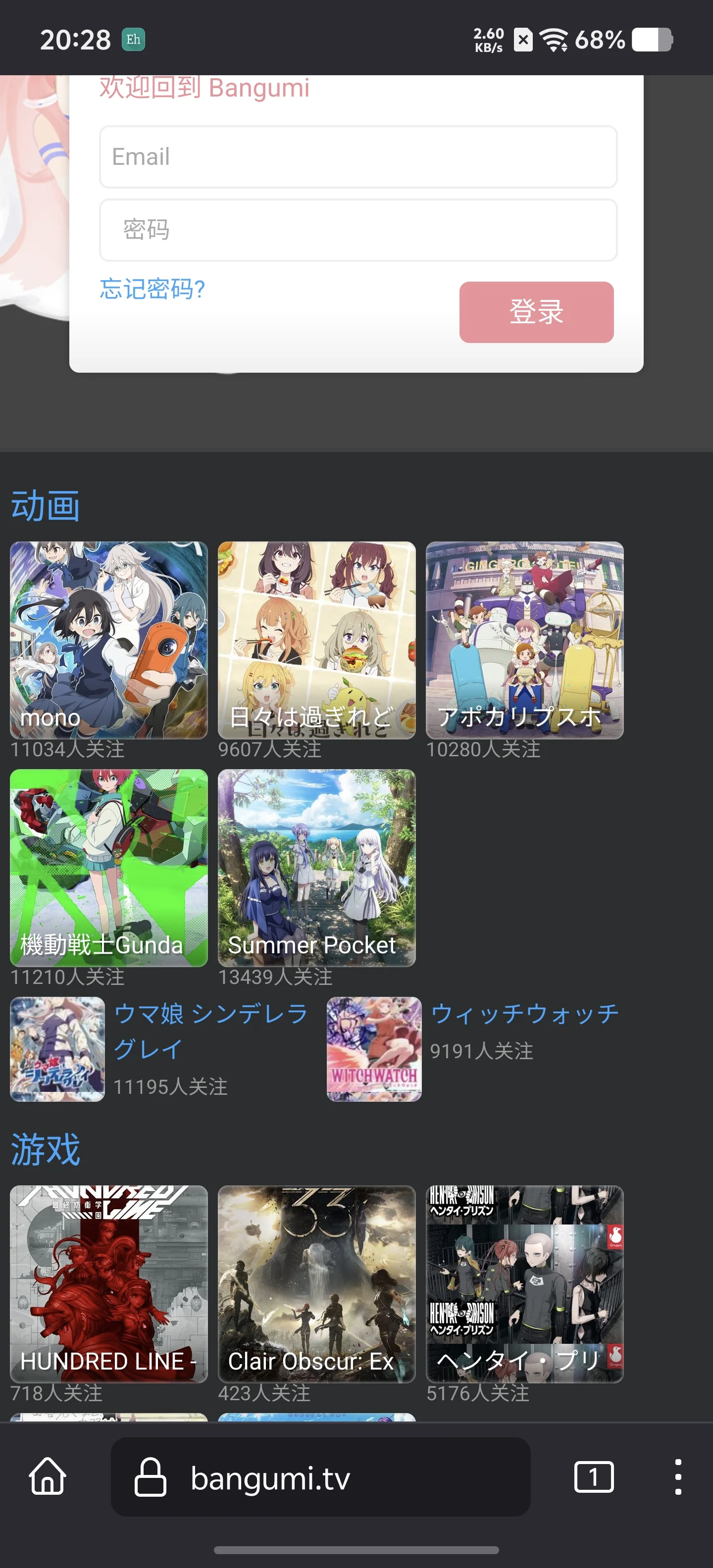Open the 機動戦士Gunda anime card
The width and height of the screenshot is (713, 1568).
pyautogui.click(x=109, y=867)
